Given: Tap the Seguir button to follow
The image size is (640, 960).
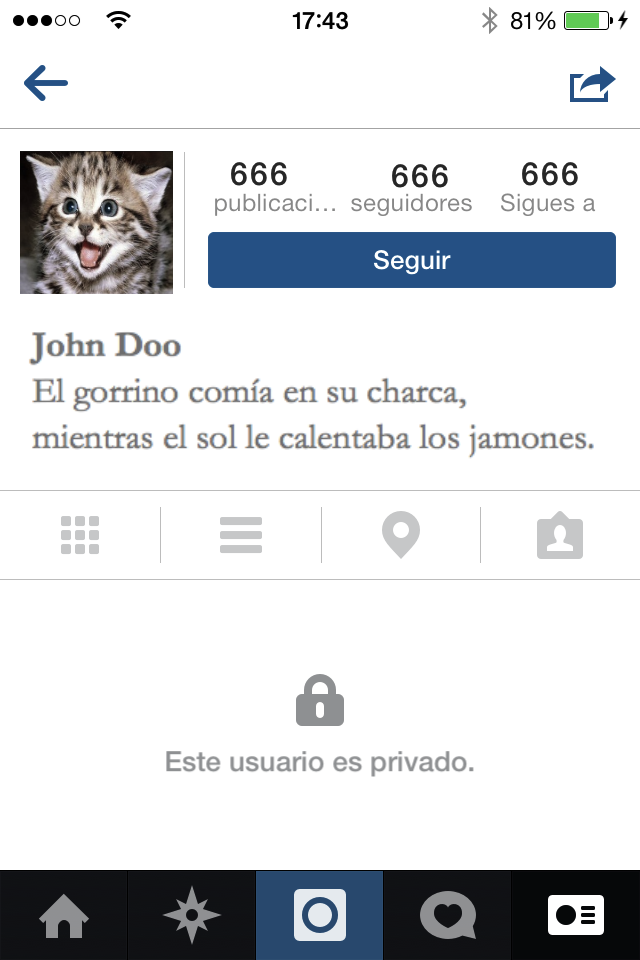Looking at the screenshot, I should click(411, 260).
